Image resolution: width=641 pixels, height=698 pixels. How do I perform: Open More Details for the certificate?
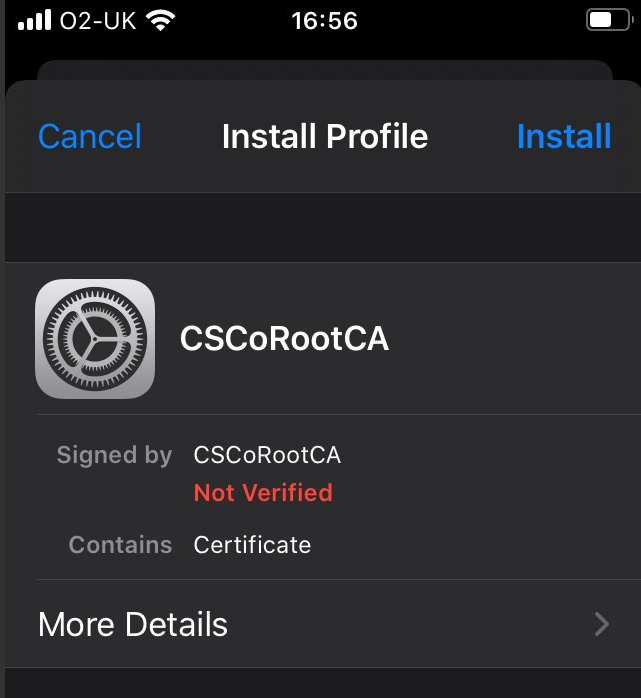tap(322, 624)
